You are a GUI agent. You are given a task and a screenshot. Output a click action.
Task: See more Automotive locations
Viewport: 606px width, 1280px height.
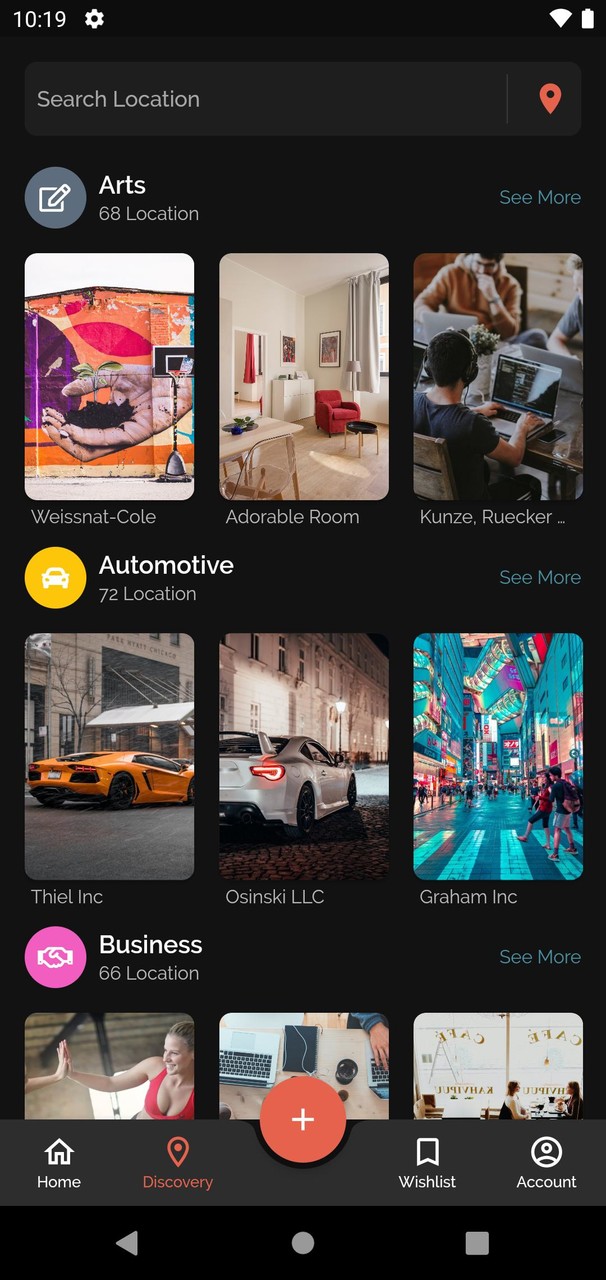(x=540, y=578)
